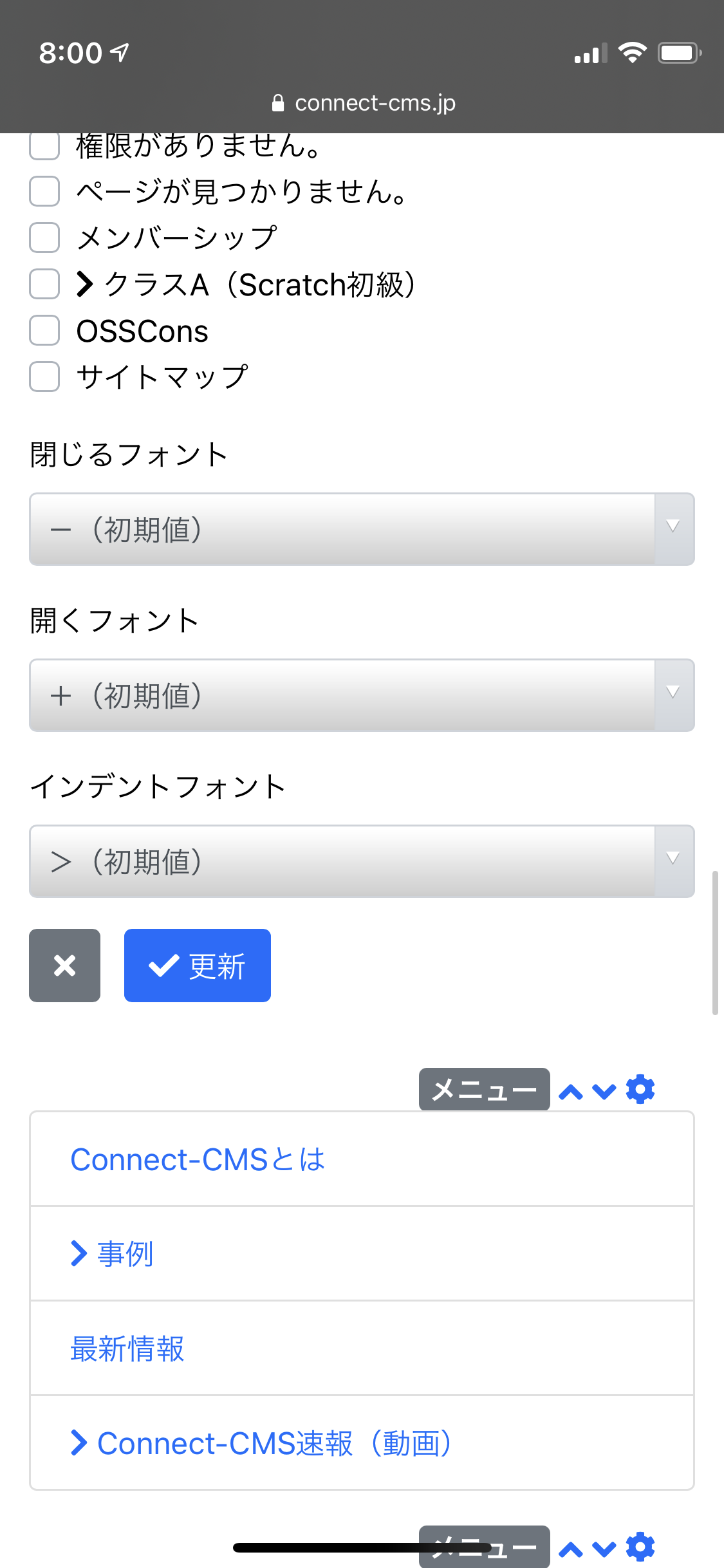Click the X cancel icon button
The image size is (724, 1568).
coord(64,966)
